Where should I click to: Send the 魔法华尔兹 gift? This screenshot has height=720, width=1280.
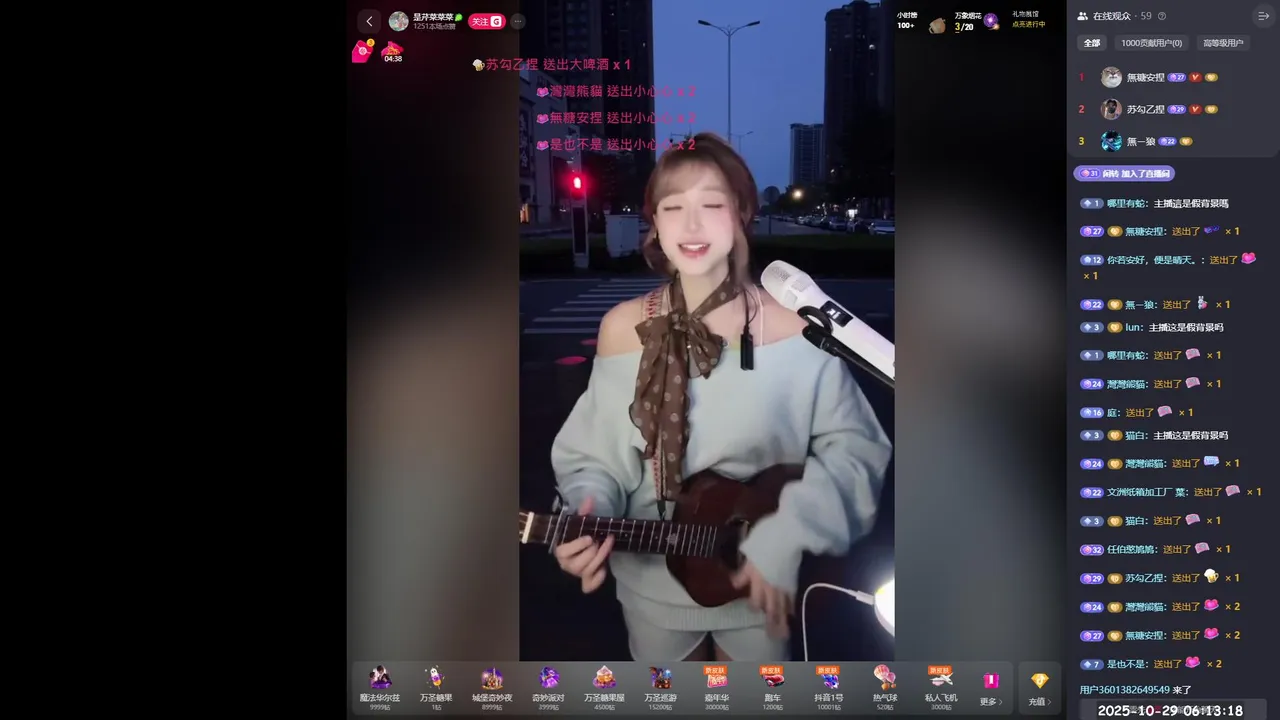380,685
